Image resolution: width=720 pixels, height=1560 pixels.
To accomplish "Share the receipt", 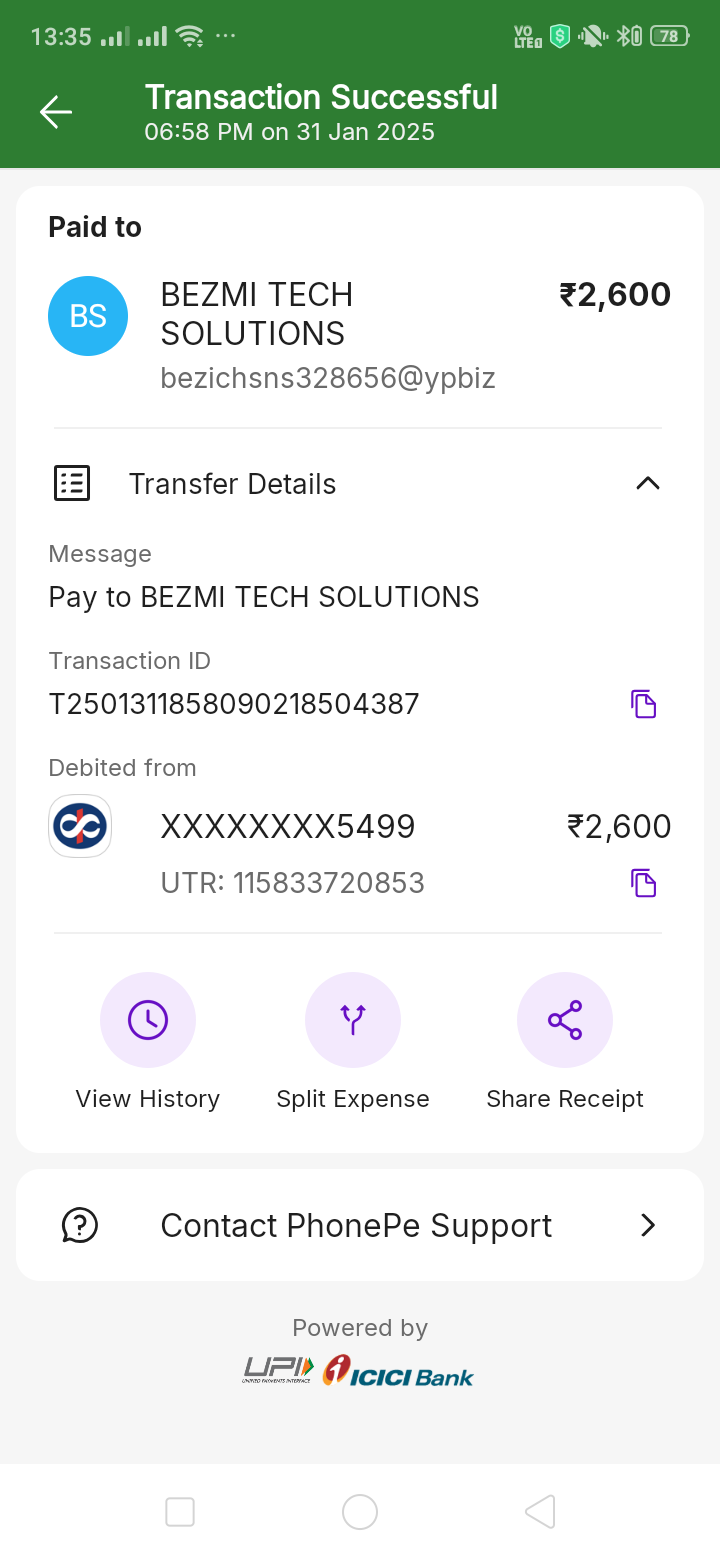I will point(565,1020).
